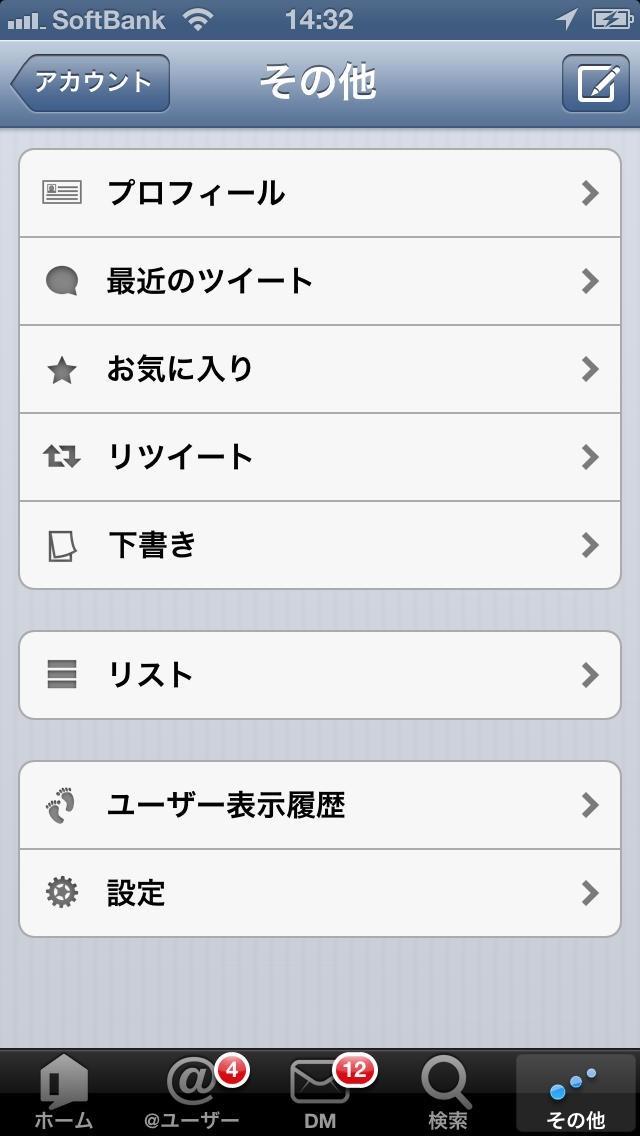
Task: Switch to @ユーザー mentions tab
Action: click(x=192, y=1093)
